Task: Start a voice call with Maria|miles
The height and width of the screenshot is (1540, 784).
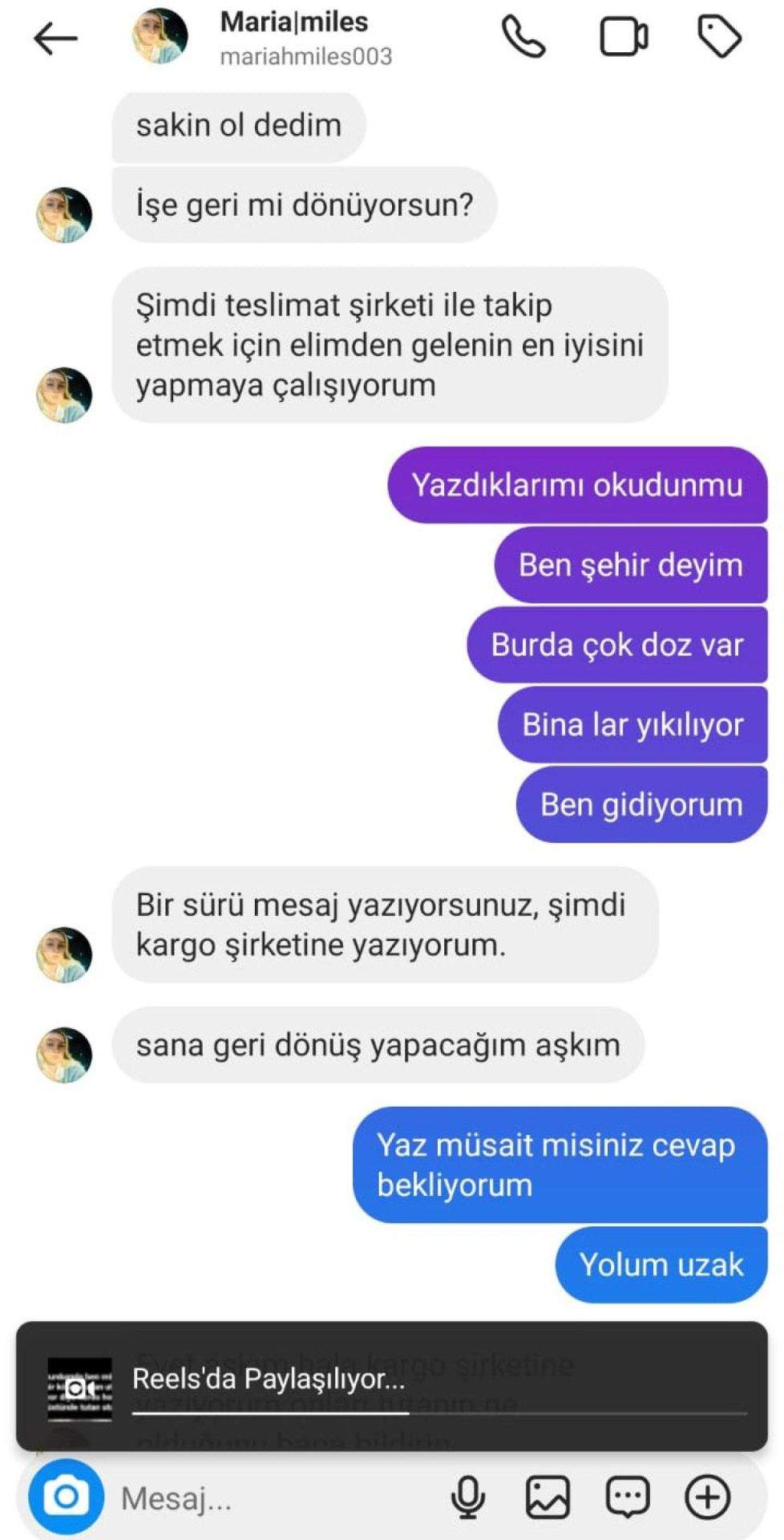Action: coord(523,38)
